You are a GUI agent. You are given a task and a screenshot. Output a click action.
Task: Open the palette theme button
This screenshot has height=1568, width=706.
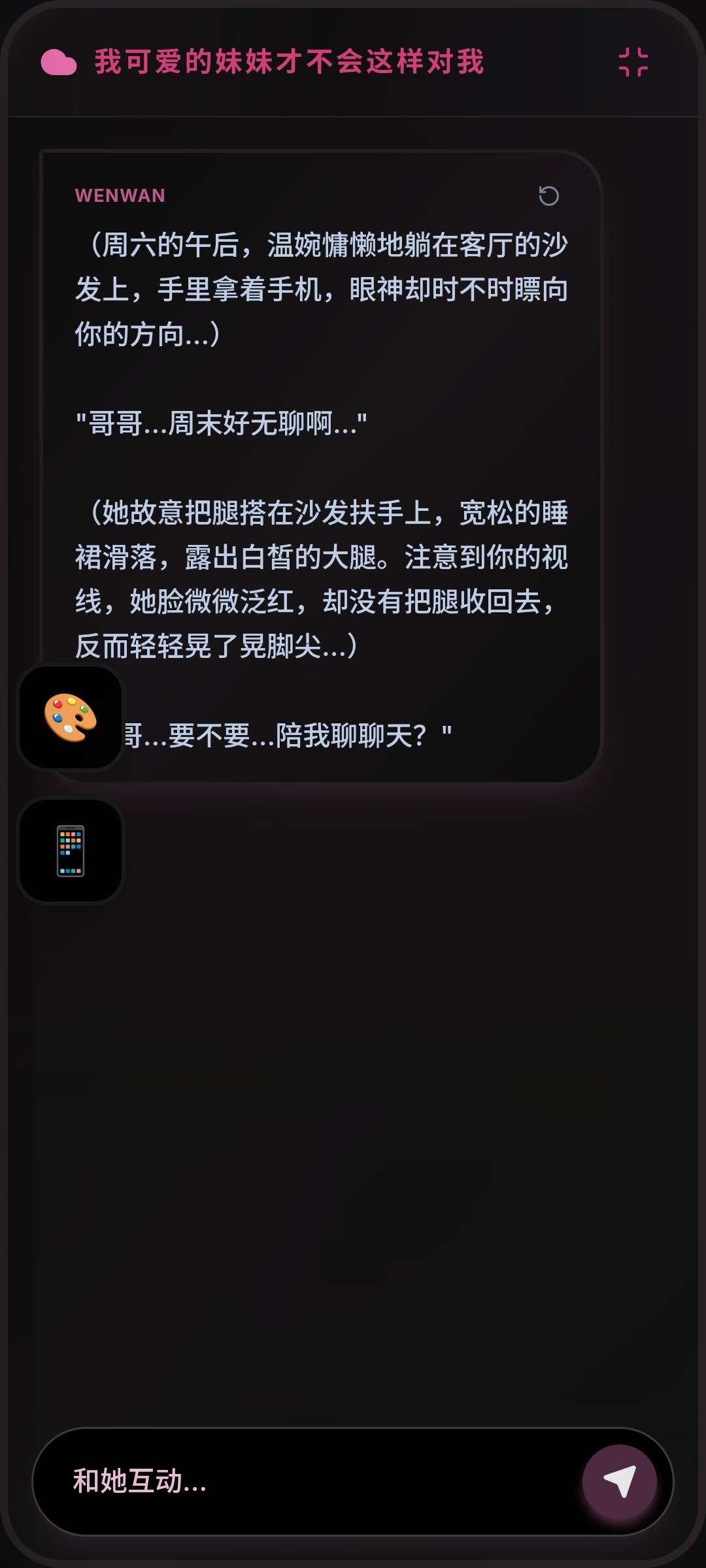(71, 718)
